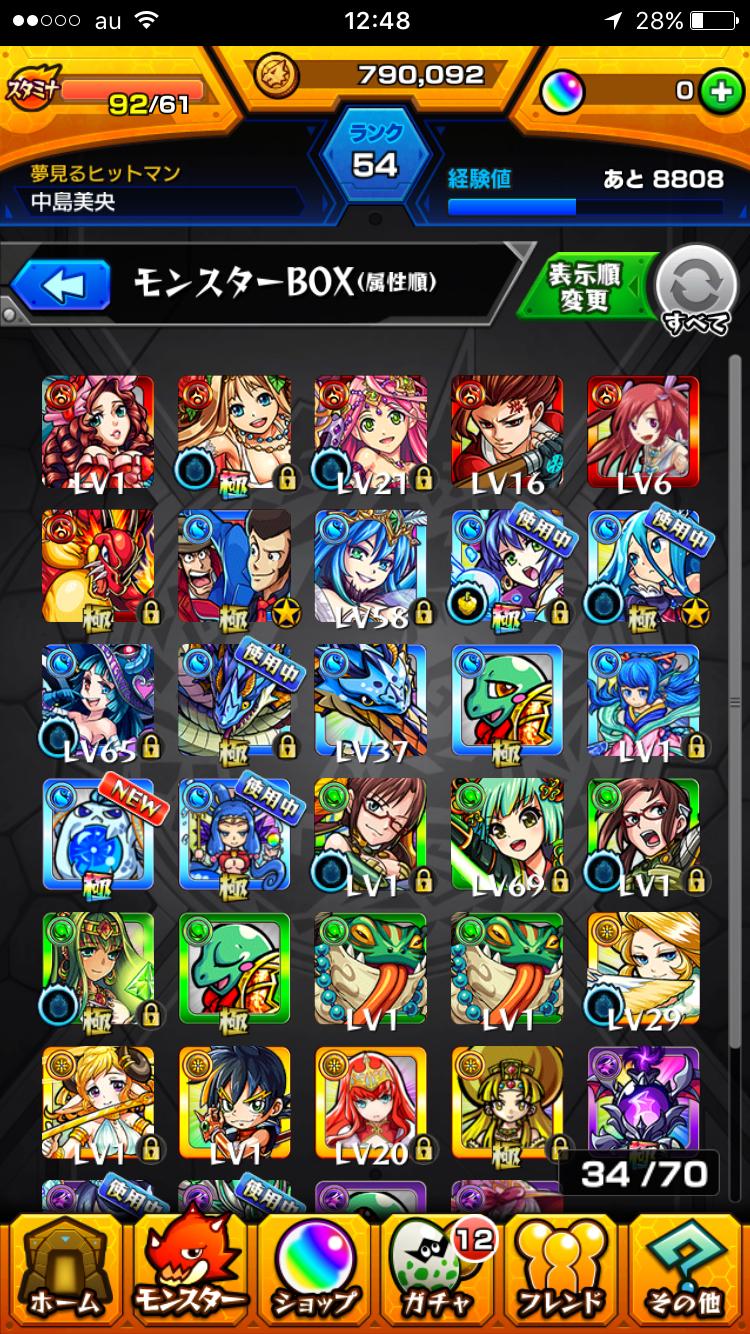This screenshot has width=750, height=1334.
Task: Add orbs with the green plus button
Action: coord(716,91)
